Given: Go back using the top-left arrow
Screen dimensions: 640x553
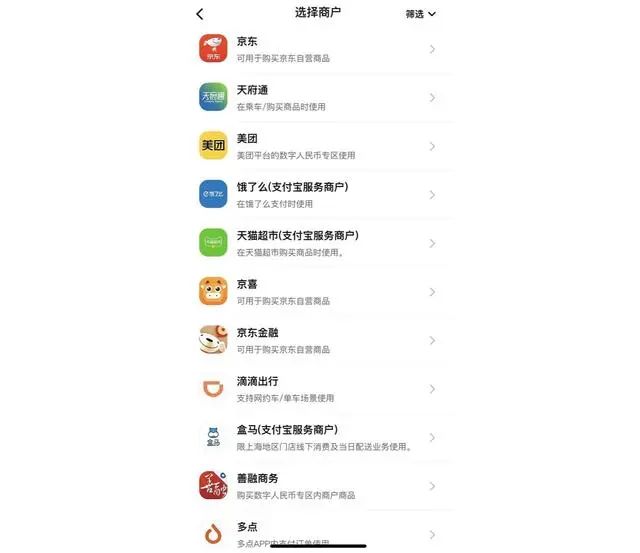Looking at the screenshot, I should click(x=200, y=14).
